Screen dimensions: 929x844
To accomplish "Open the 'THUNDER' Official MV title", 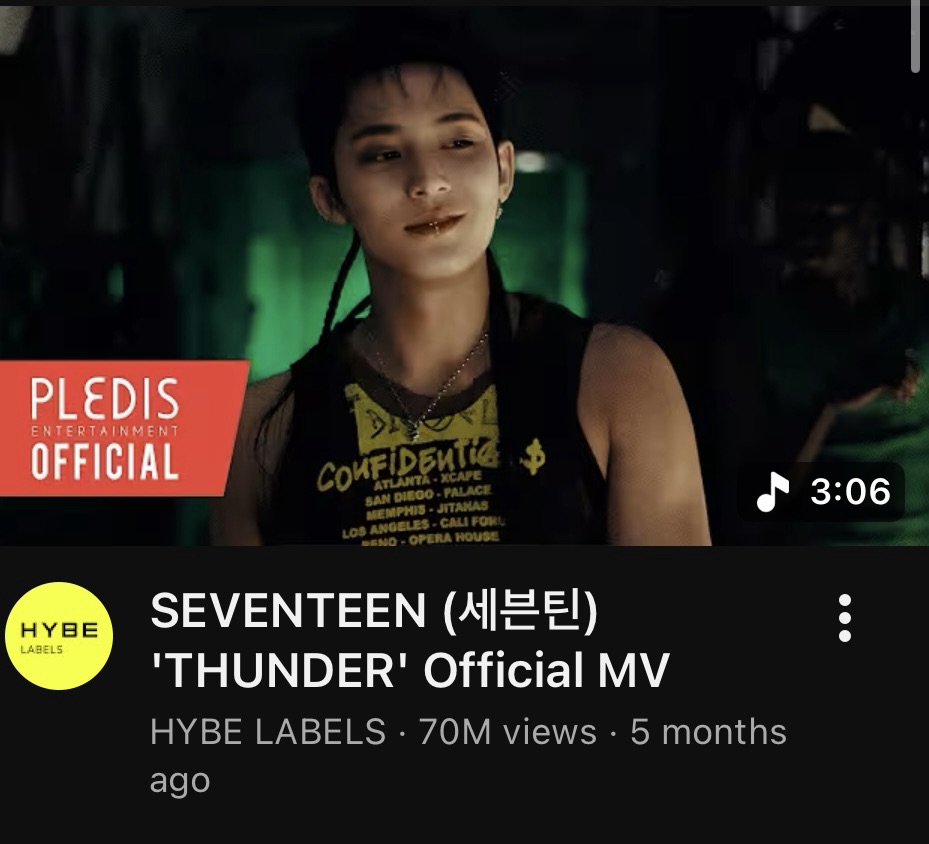I will pyautogui.click(x=408, y=642).
